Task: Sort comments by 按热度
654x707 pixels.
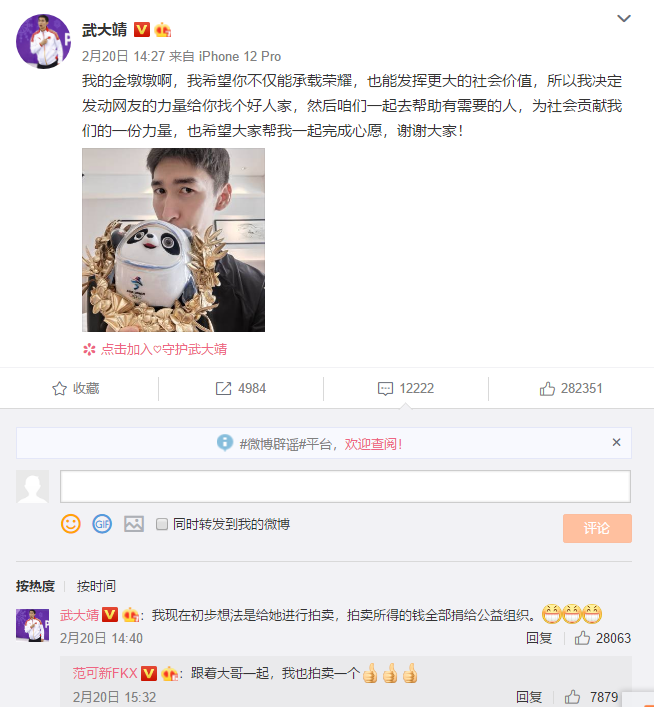Action: pos(35,586)
